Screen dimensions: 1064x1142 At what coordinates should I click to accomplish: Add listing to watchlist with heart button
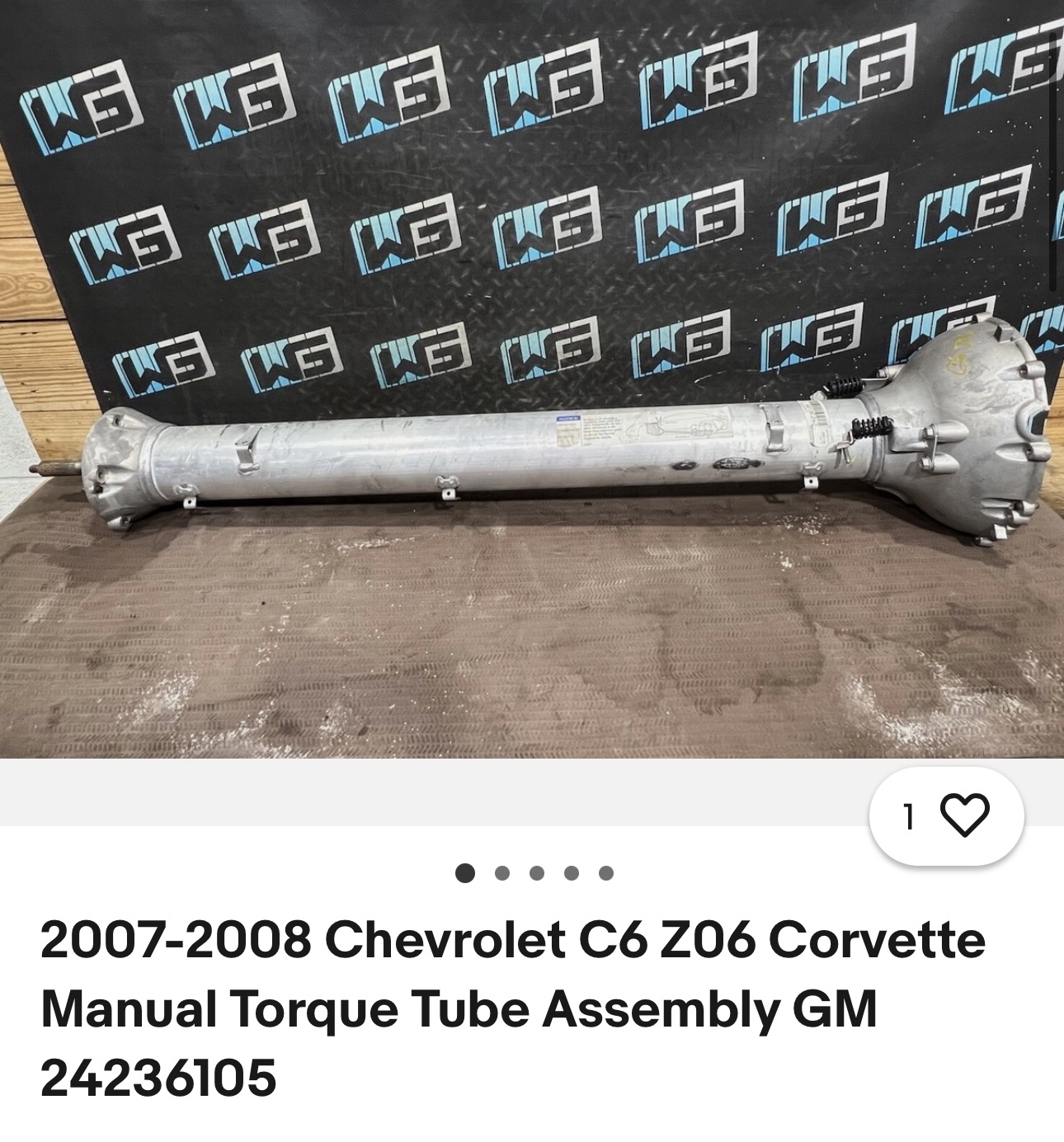pyautogui.click(x=963, y=816)
